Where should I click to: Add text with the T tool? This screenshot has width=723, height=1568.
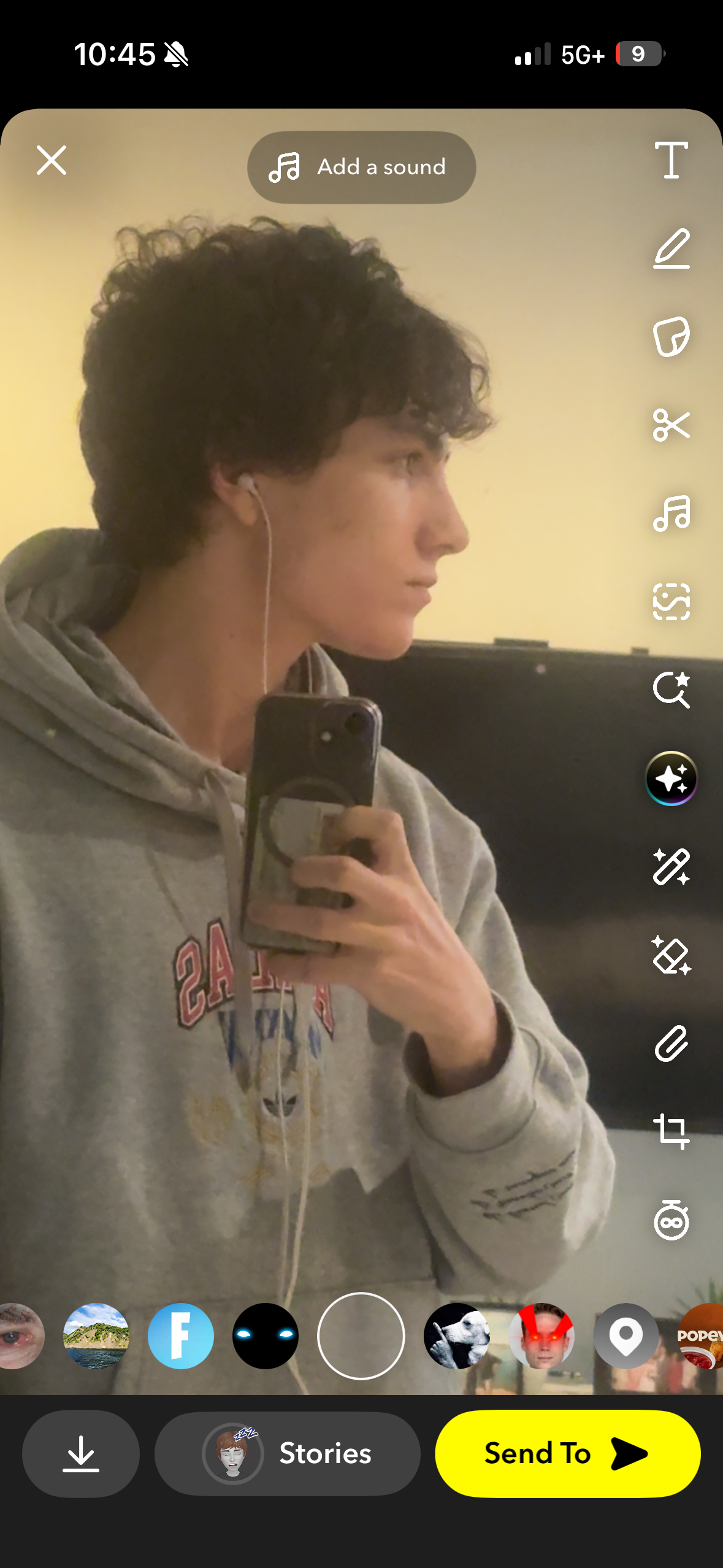[x=671, y=160]
